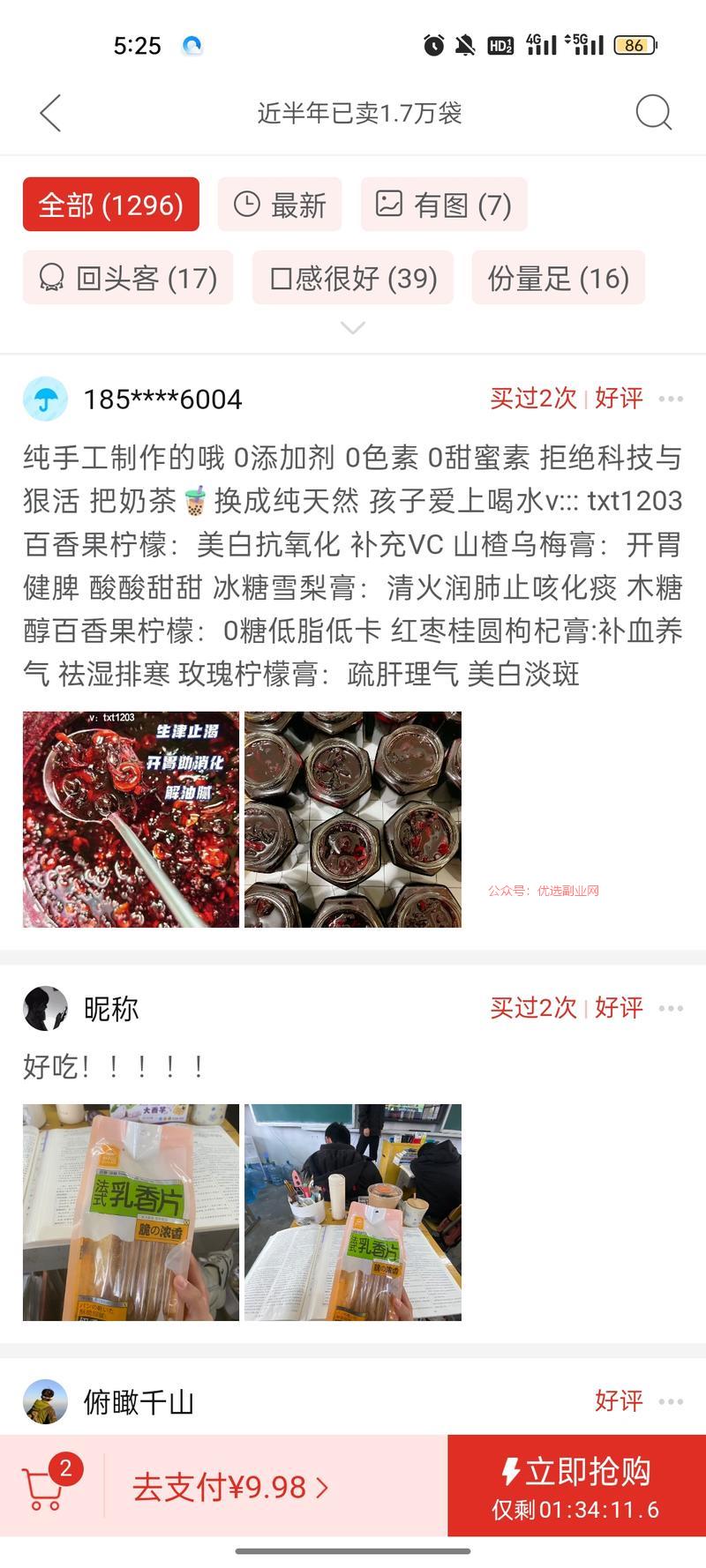
Task: Open the search icon in the header
Action: [654, 113]
